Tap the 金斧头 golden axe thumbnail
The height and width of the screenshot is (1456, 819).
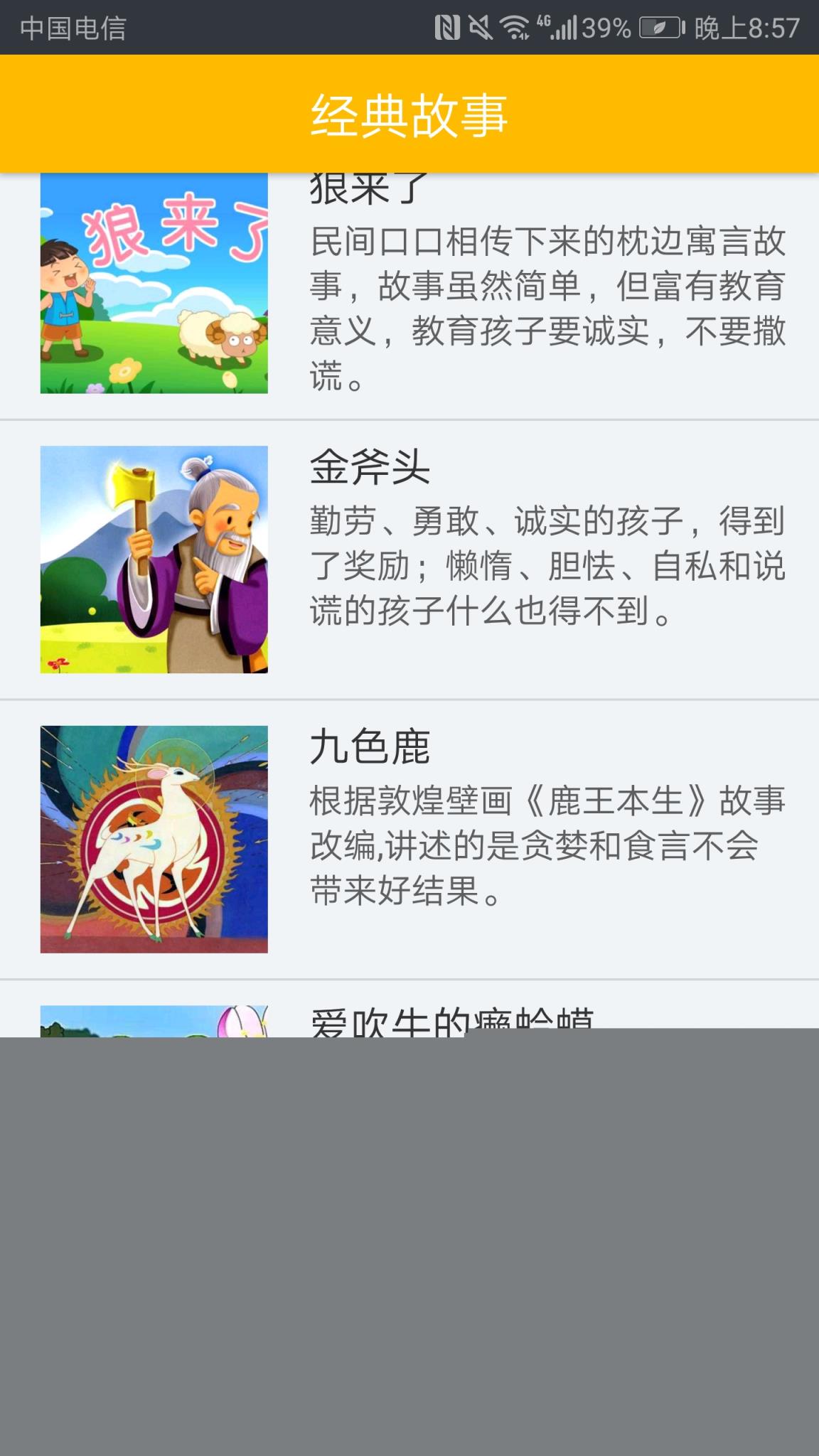point(154,560)
